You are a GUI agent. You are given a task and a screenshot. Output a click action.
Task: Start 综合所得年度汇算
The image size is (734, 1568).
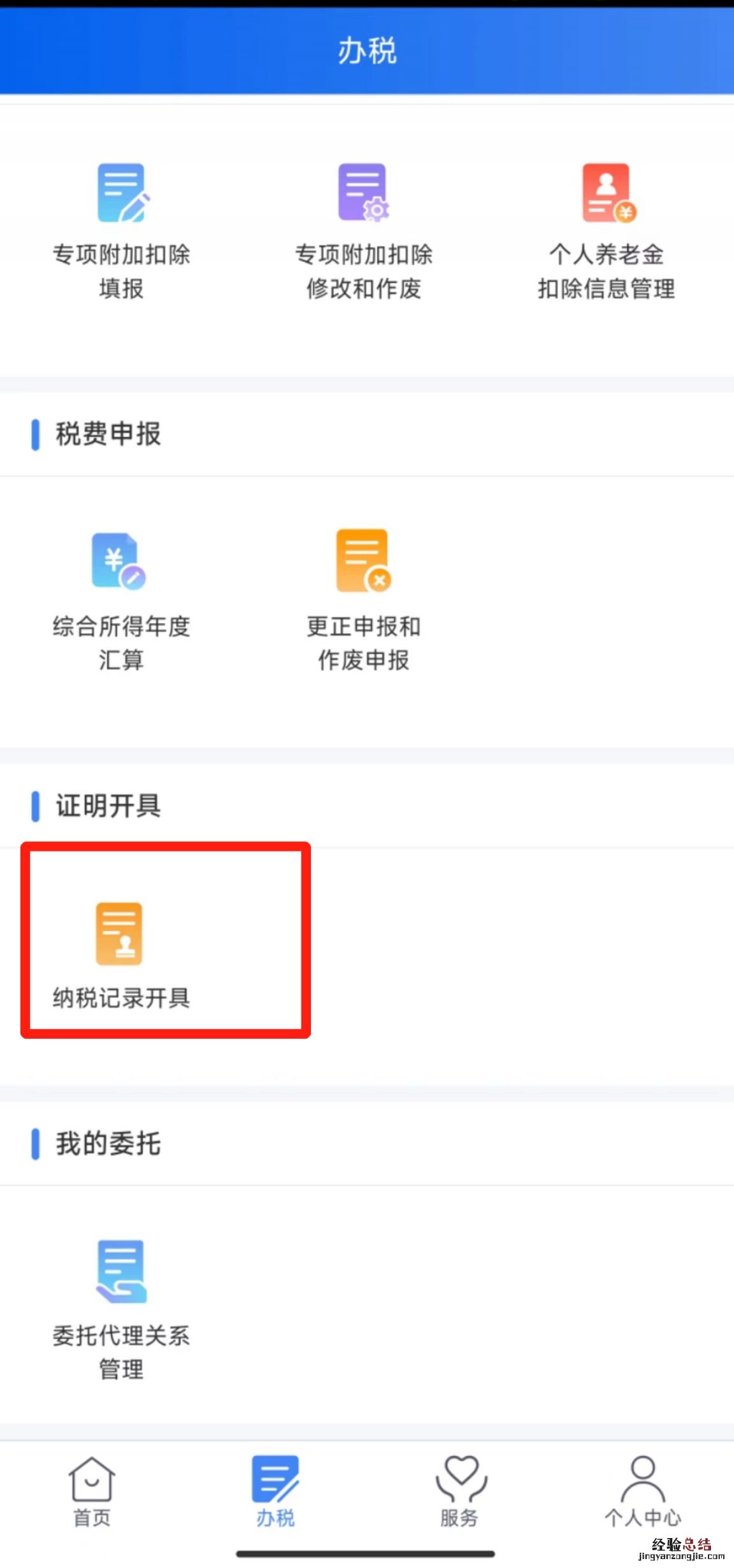tap(121, 600)
